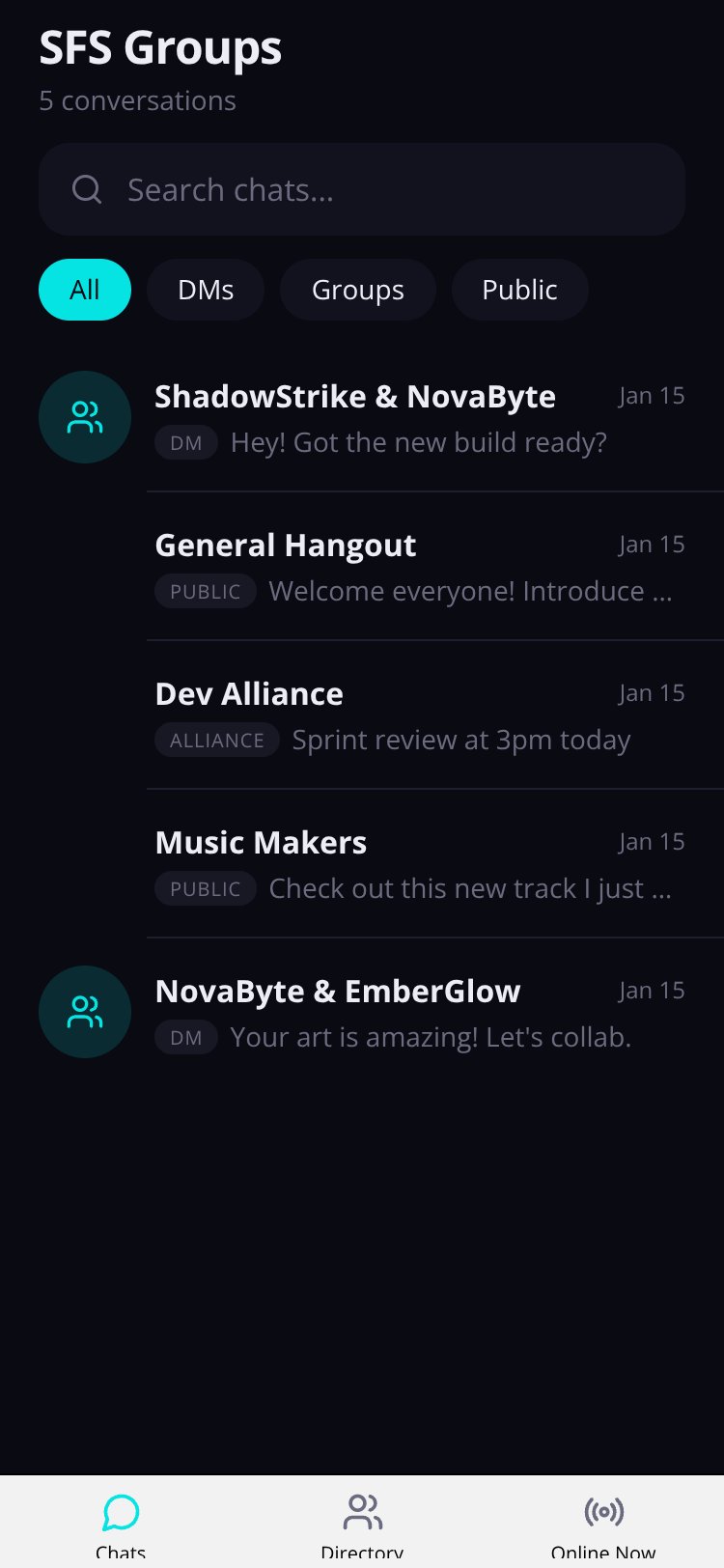This screenshot has width=724, height=1568.
Task: Switch to the Chats tab
Action: (x=121, y=1524)
